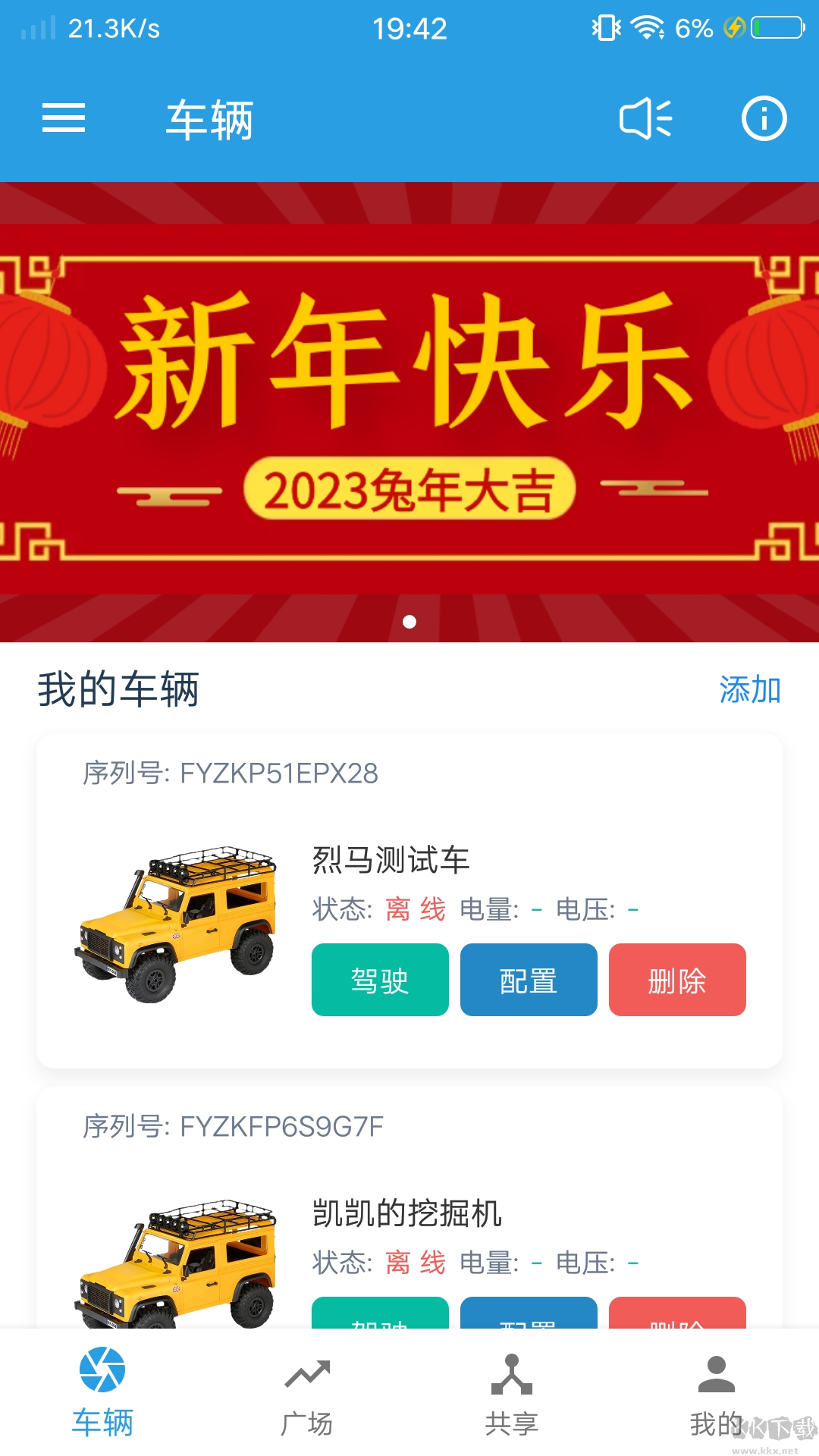The width and height of the screenshot is (819, 1456).
Task: Open the navigation drawer menu
Action: point(64,118)
